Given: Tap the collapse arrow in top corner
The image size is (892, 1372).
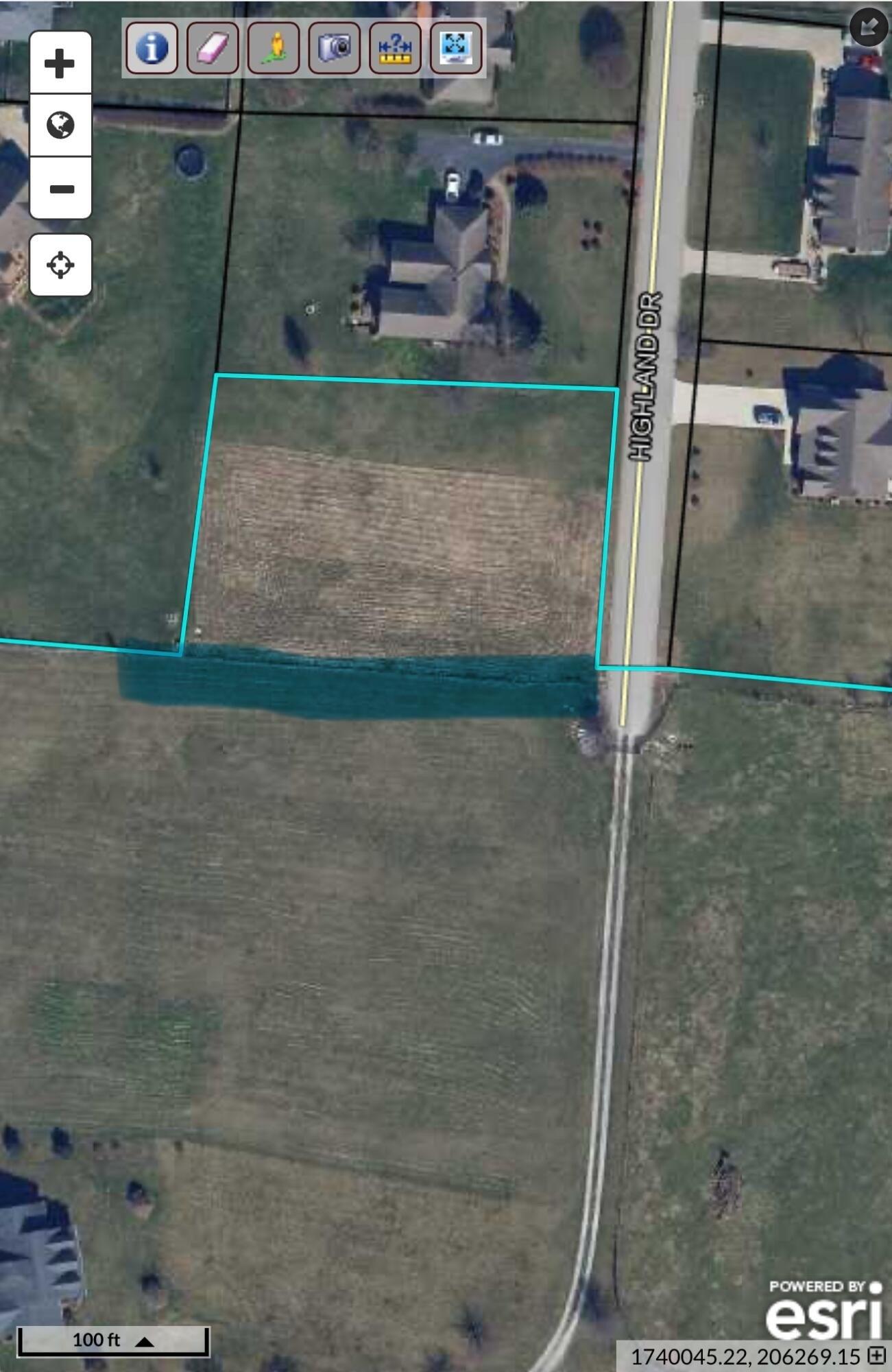Looking at the screenshot, I should click(868, 27).
